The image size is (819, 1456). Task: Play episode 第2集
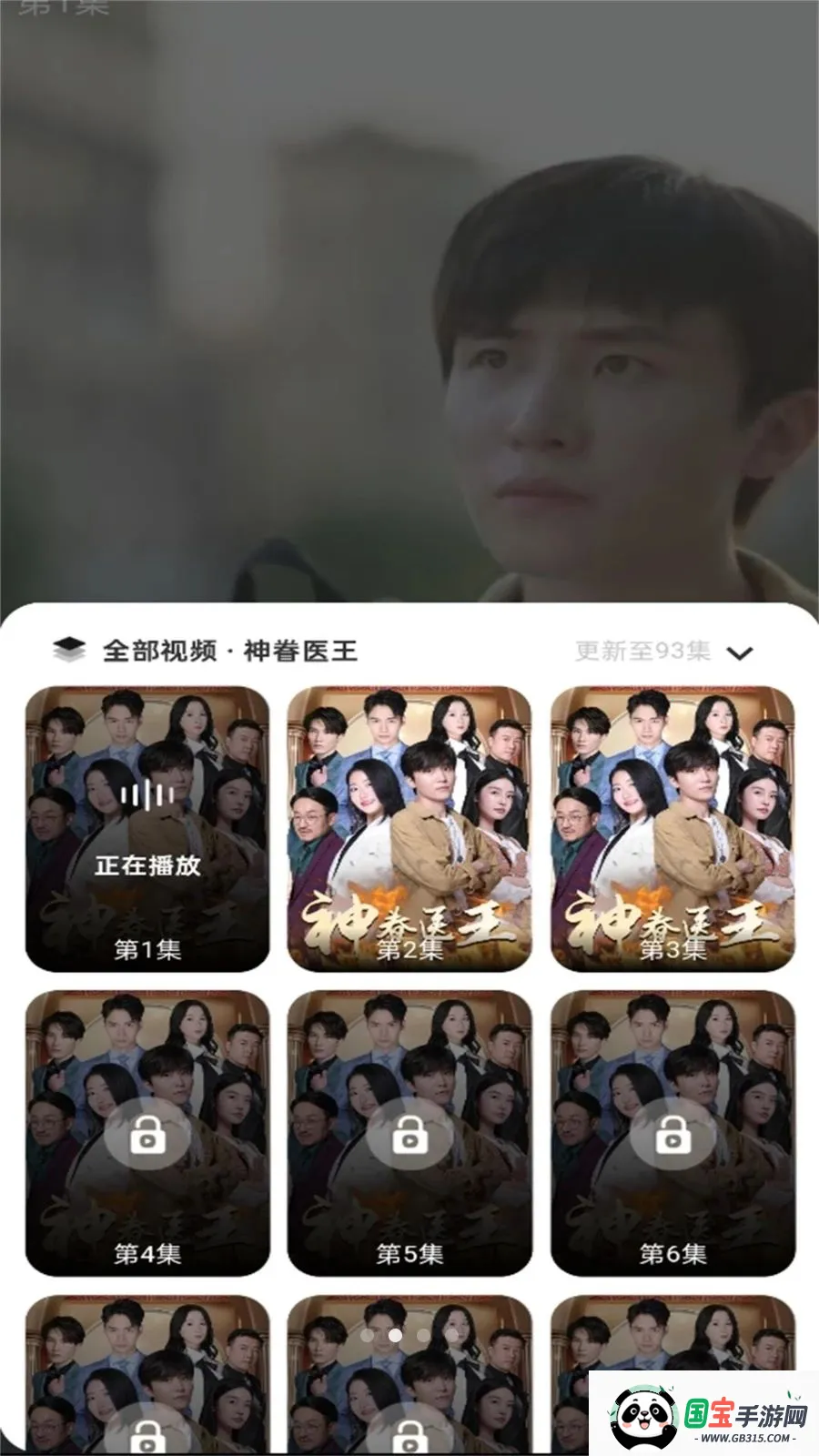pyautogui.click(x=409, y=829)
